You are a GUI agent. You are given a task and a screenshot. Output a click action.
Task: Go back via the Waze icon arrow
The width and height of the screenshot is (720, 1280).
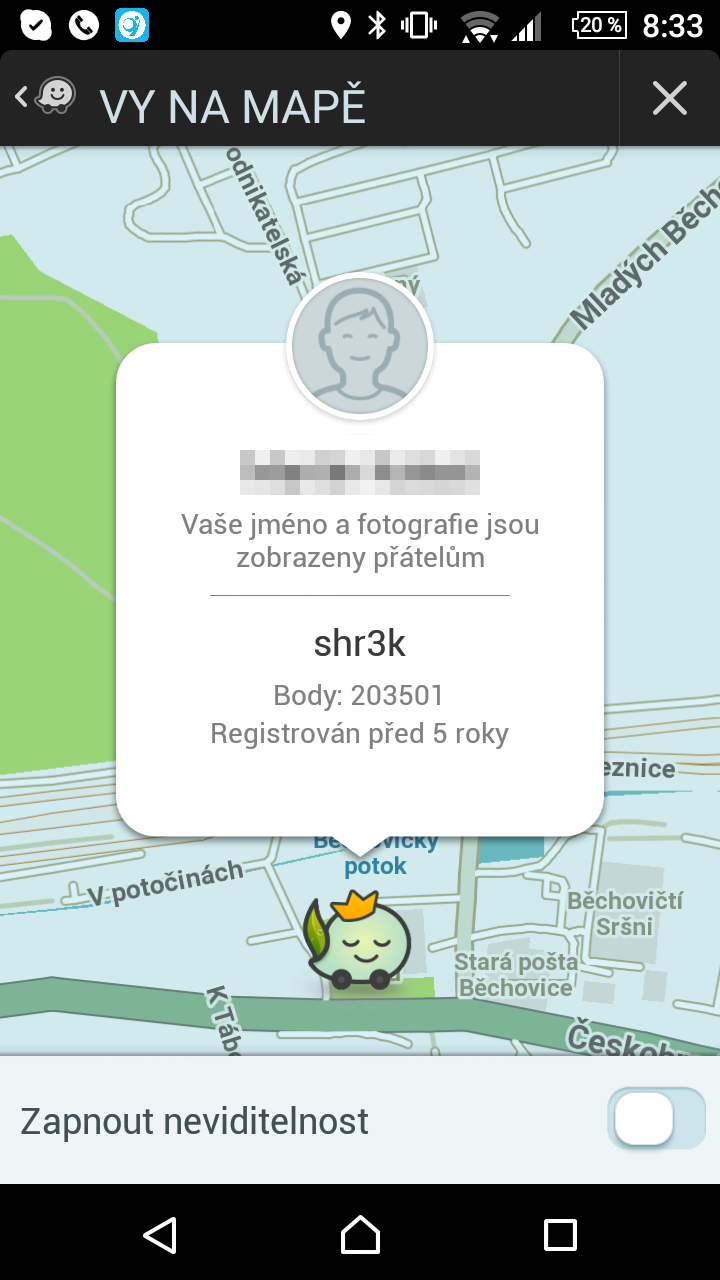point(45,98)
